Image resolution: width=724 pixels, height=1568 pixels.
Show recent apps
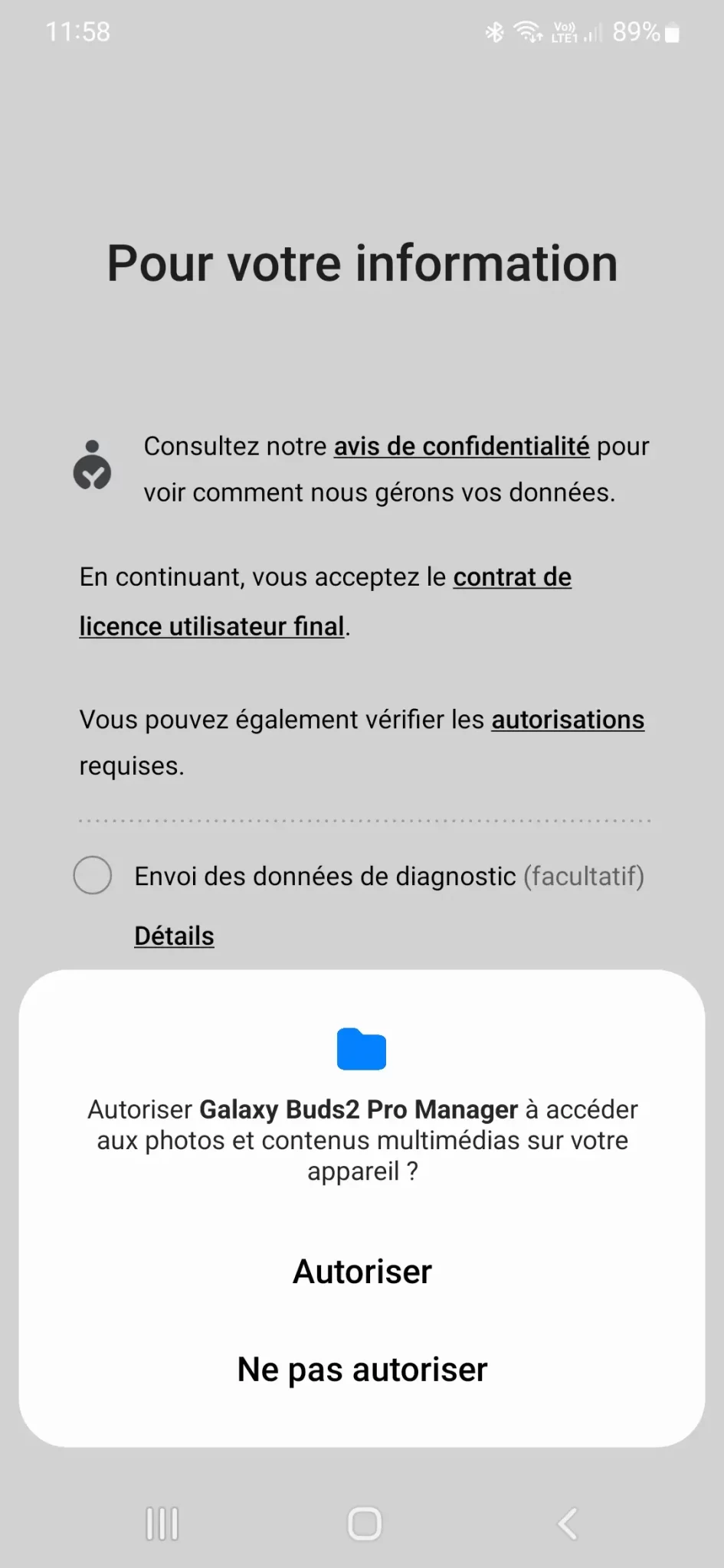click(162, 1524)
